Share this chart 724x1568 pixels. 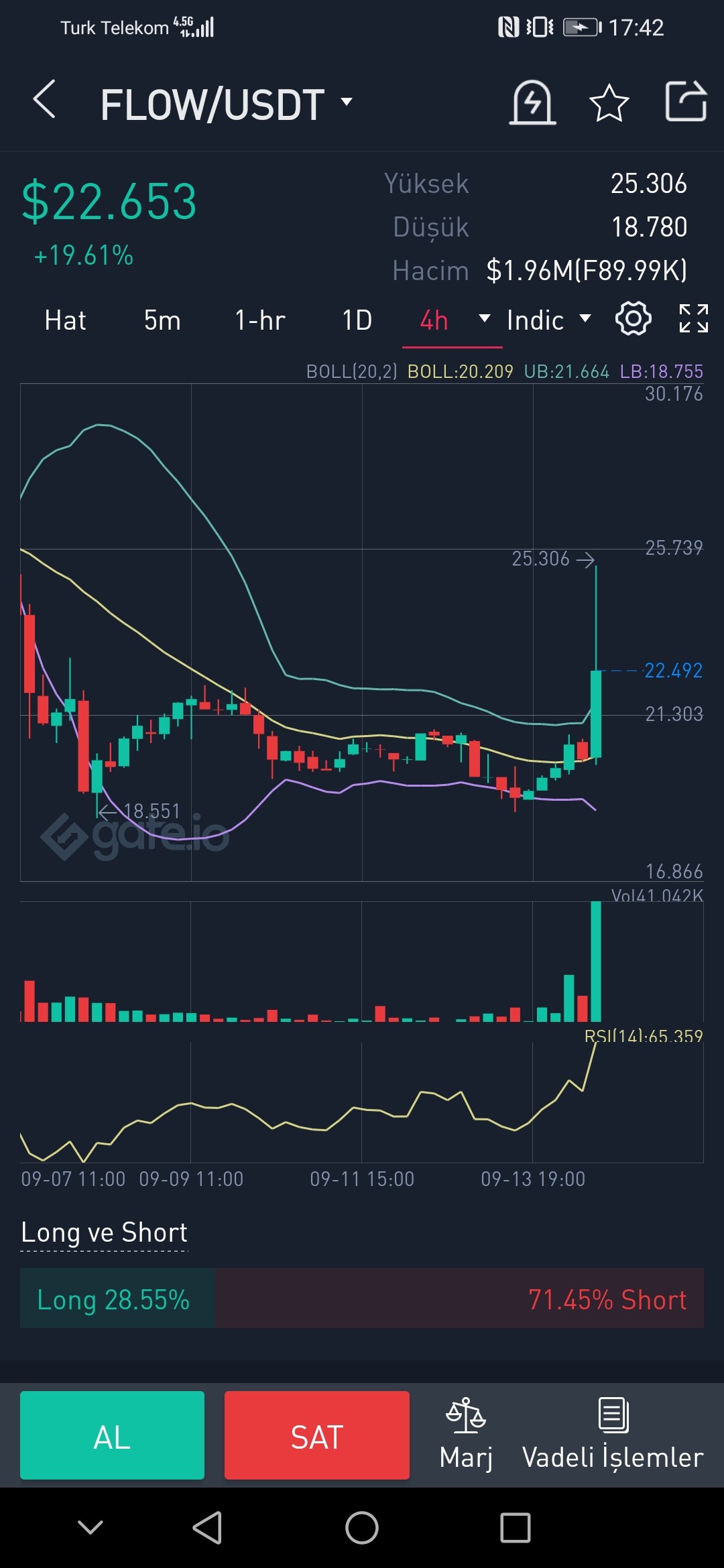tap(686, 101)
